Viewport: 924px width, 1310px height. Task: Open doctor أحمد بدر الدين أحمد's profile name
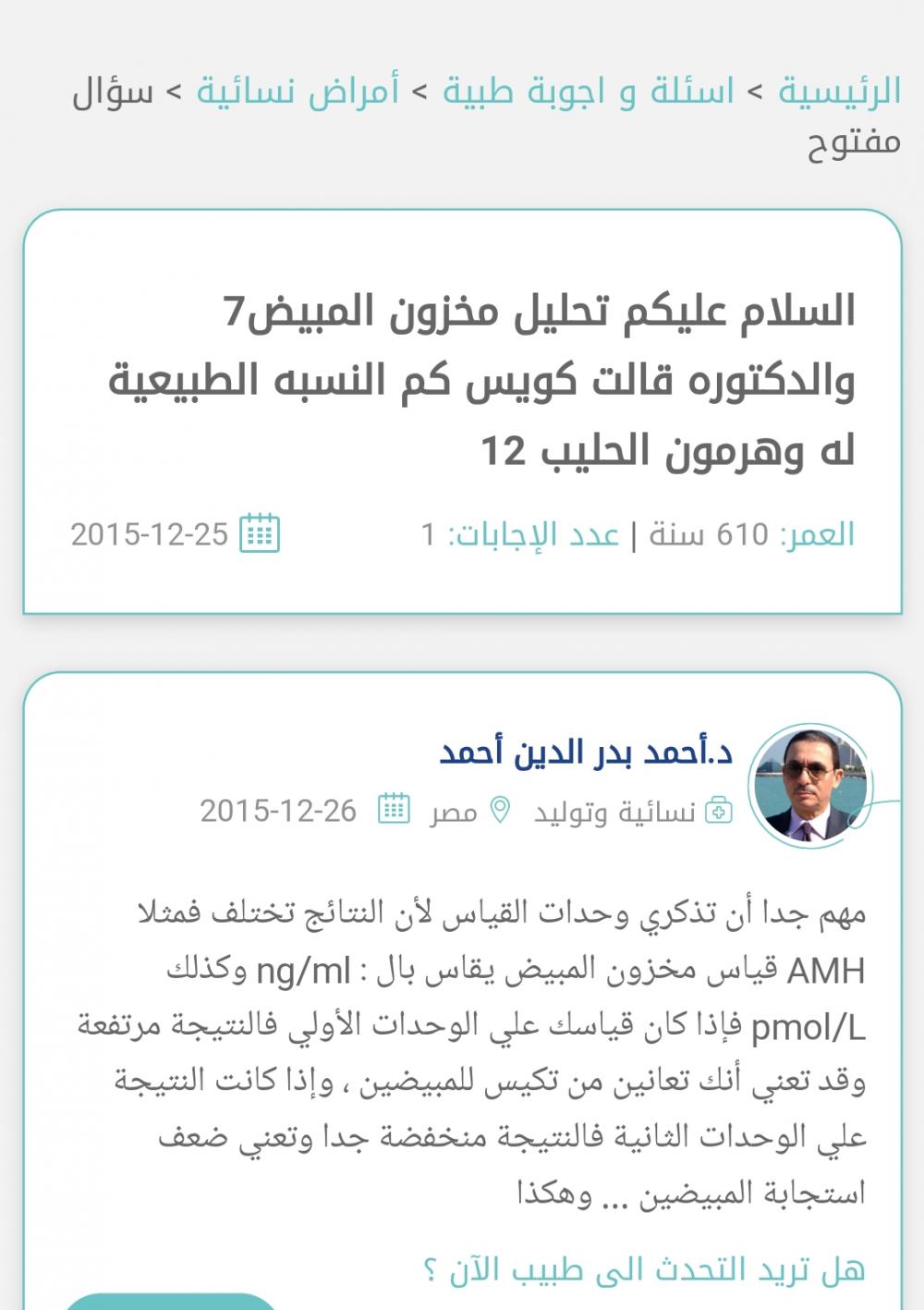(x=586, y=753)
